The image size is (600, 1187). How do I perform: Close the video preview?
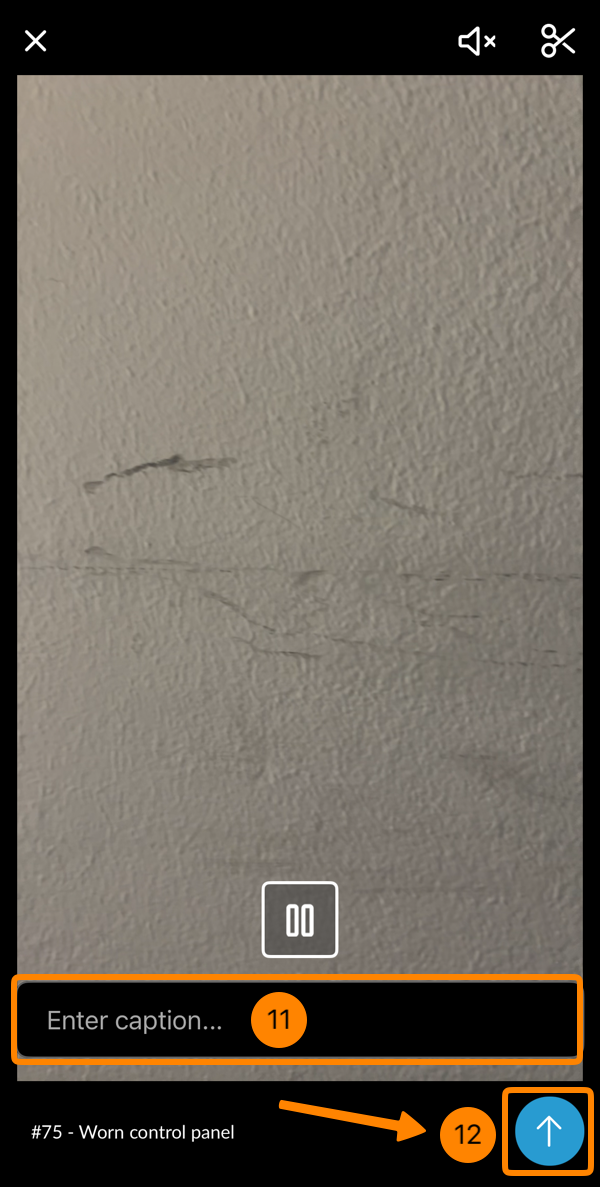pyautogui.click(x=36, y=41)
